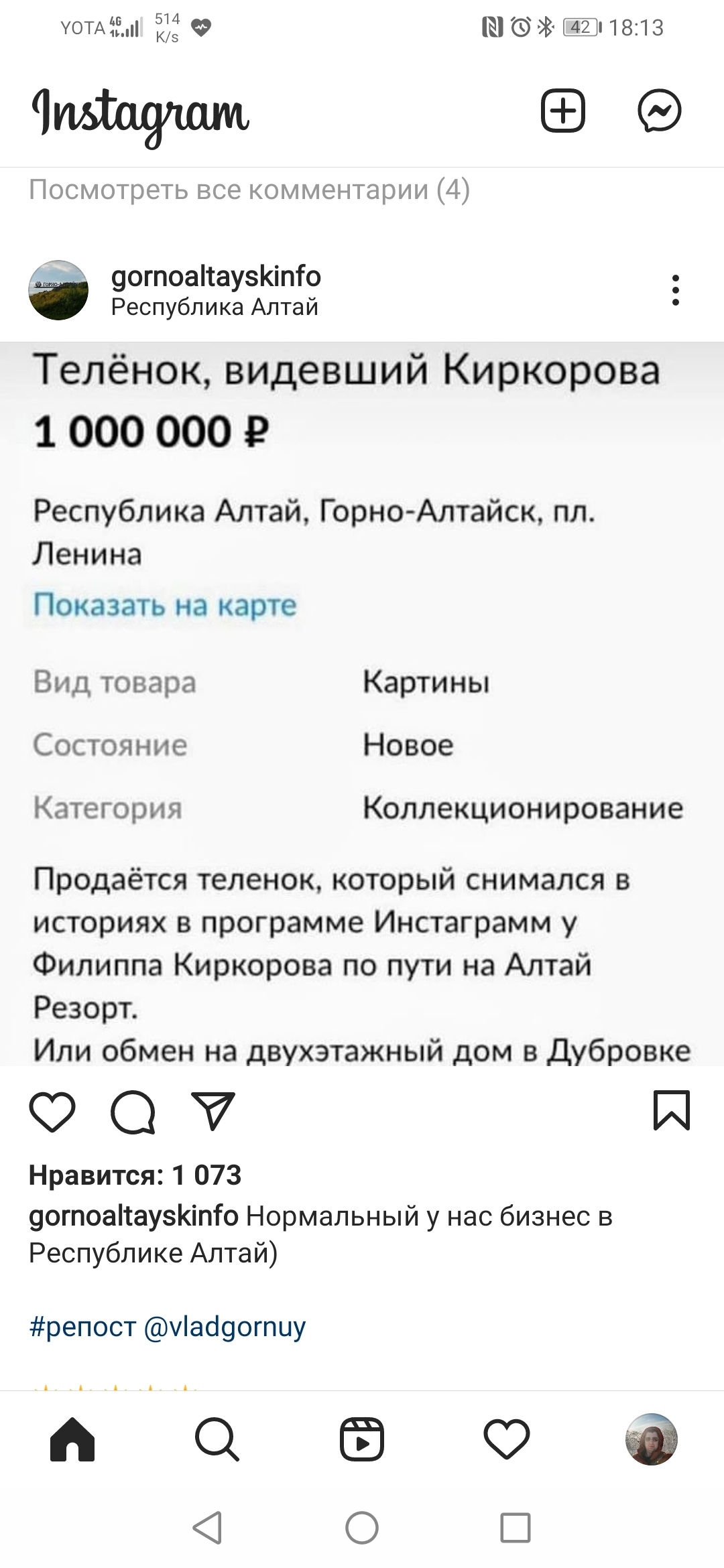Open the #репост hashtag
The width and height of the screenshot is (724, 1568).
[x=82, y=1327]
